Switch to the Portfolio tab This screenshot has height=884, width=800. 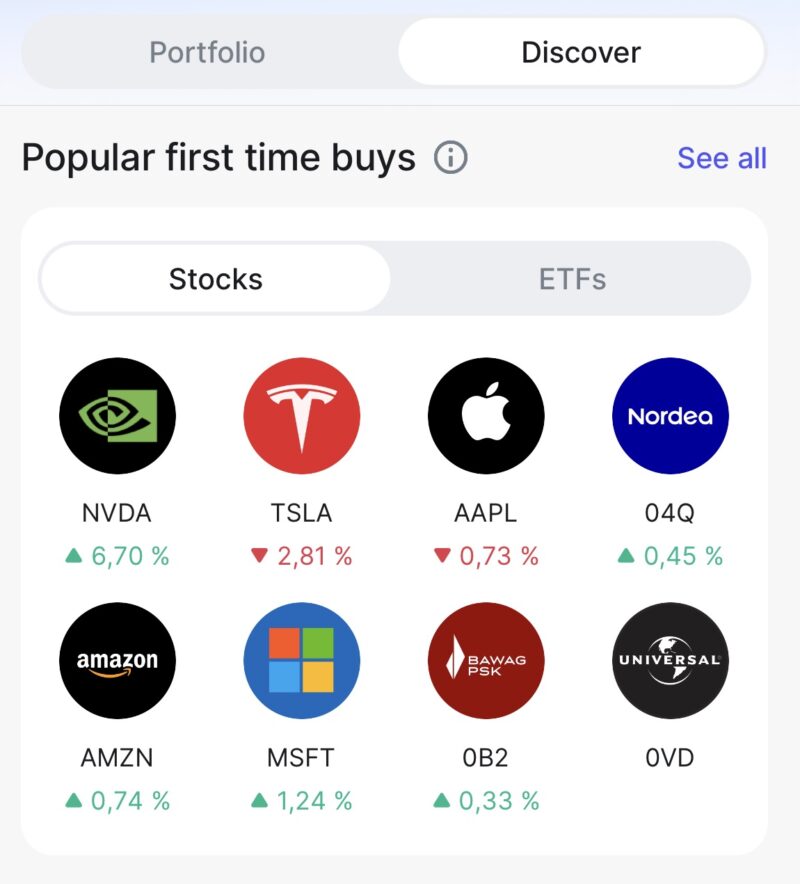pyautogui.click(x=207, y=51)
